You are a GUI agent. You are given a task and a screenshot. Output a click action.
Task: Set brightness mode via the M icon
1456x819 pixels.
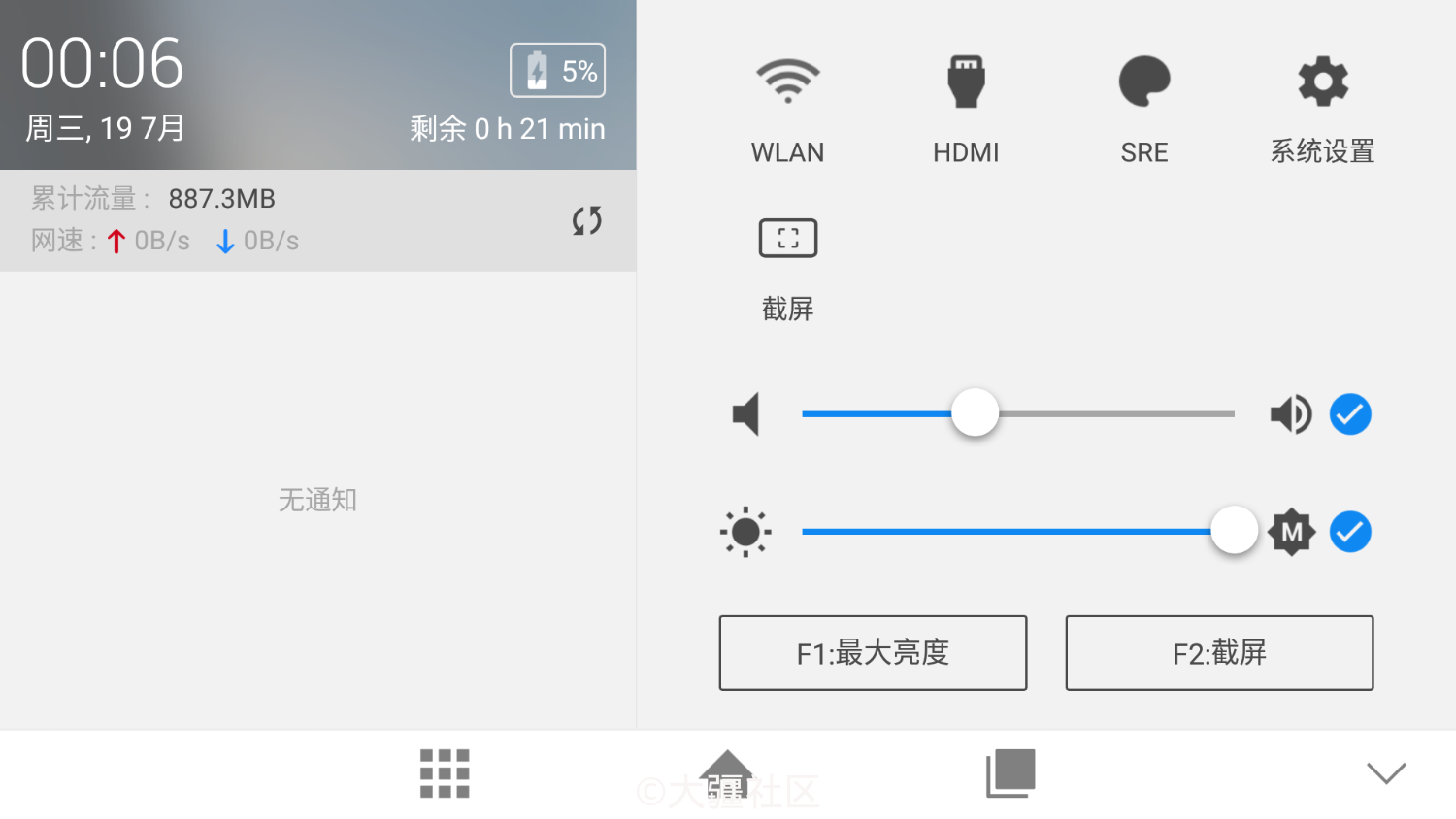[x=1291, y=532]
